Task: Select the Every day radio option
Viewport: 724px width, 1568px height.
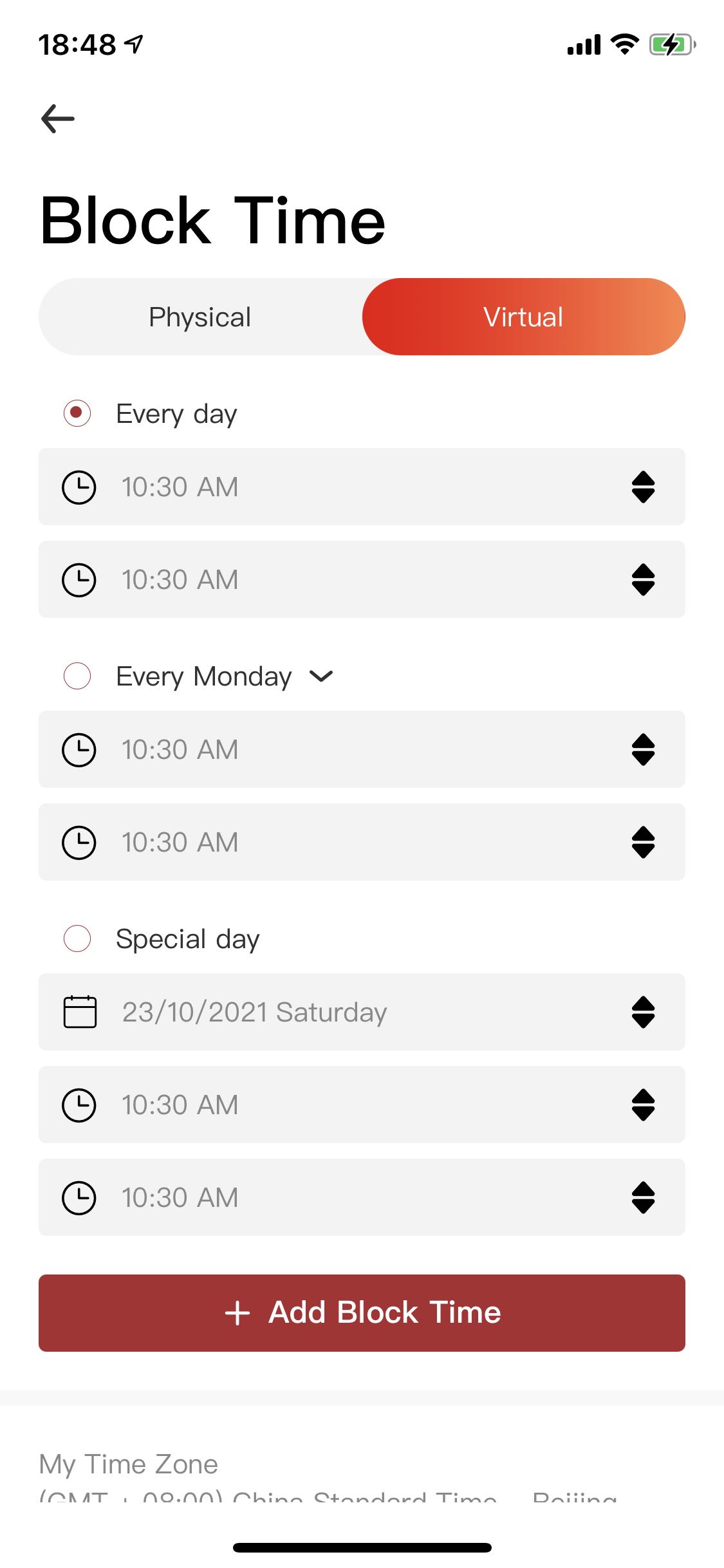Action: pos(77,413)
